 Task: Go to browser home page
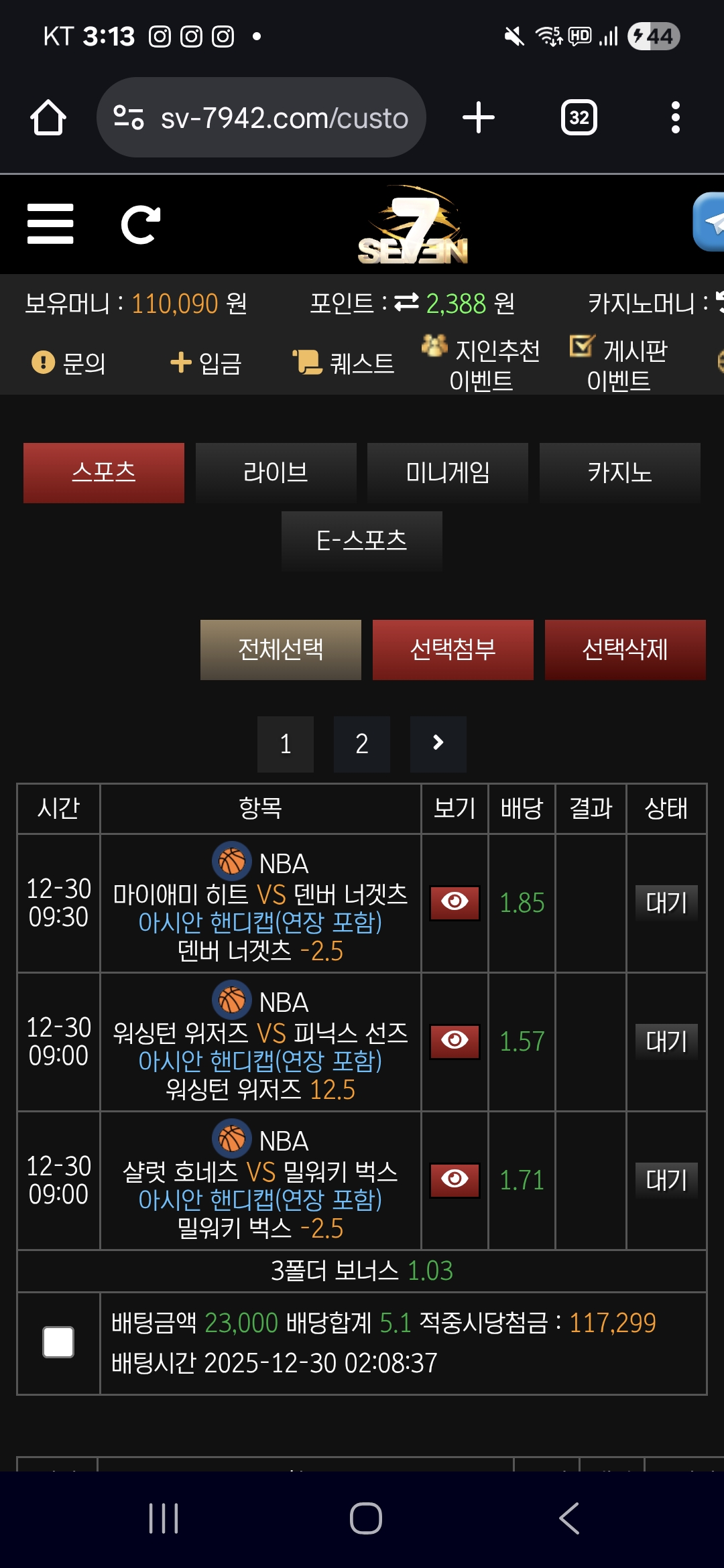48,117
